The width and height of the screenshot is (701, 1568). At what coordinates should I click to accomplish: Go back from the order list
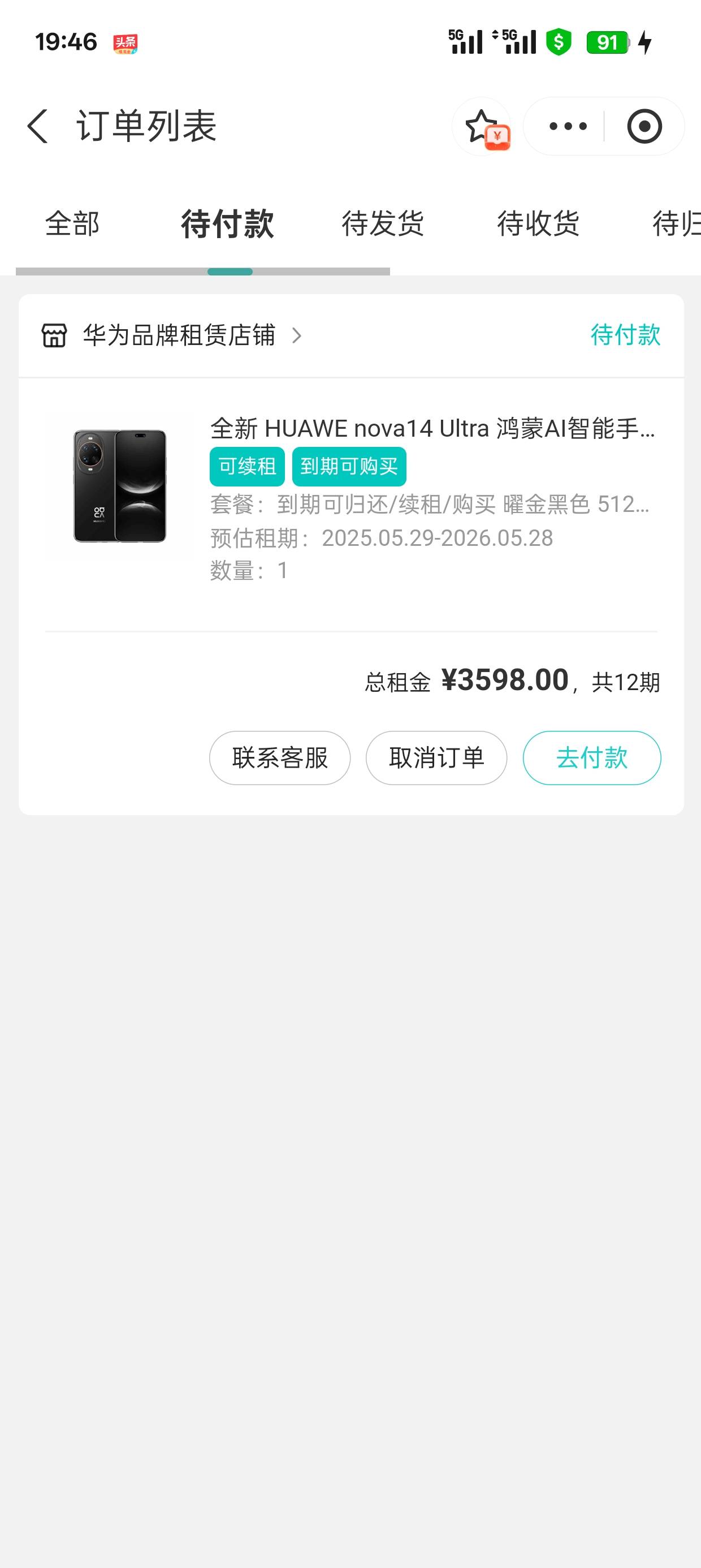tap(38, 127)
